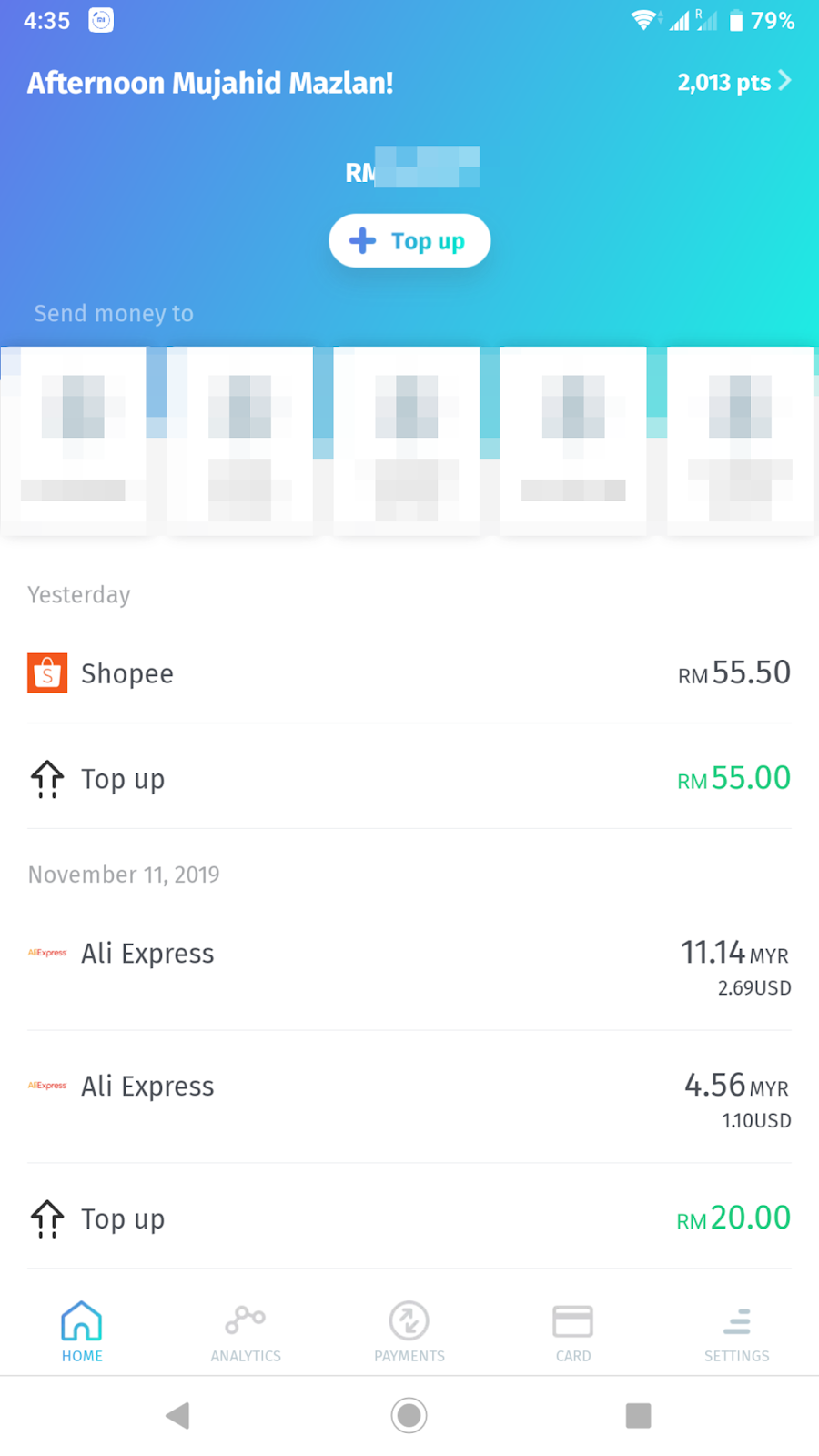Open the Ali Express 4.56 MYR transaction

(409, 1098)
